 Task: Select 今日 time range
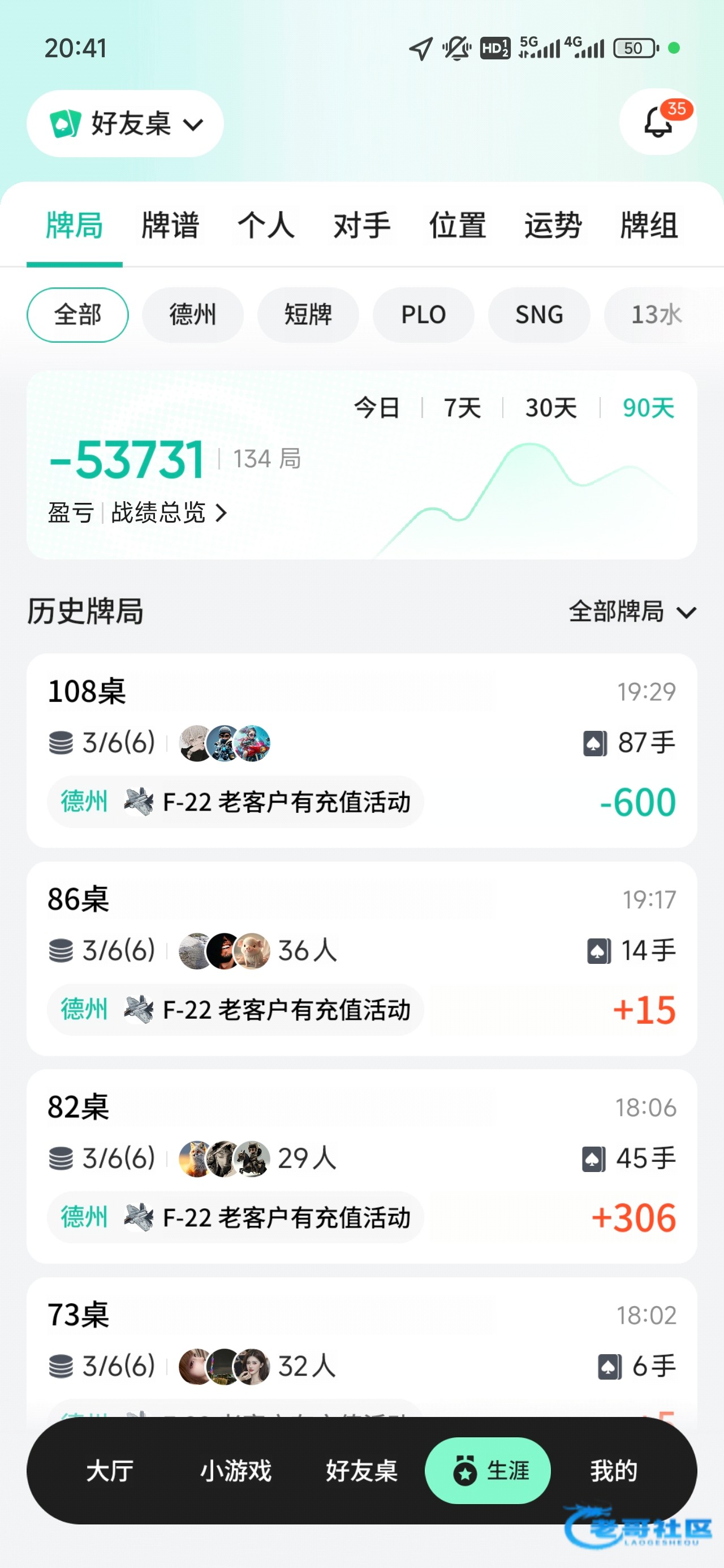(x=377, y=408)
